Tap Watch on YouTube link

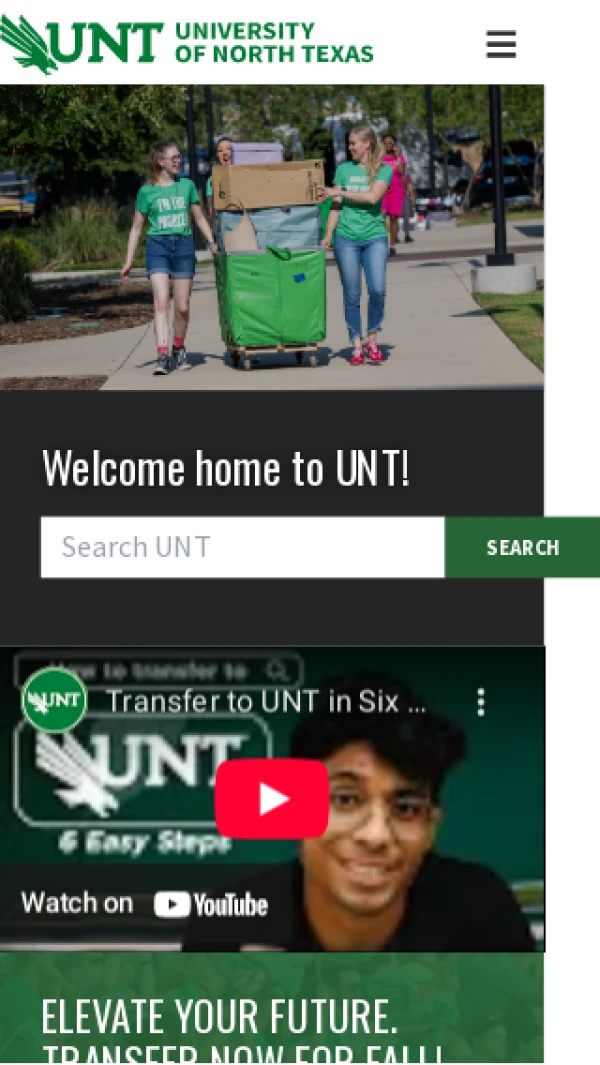pyautogui.click(x=145, y=904)
